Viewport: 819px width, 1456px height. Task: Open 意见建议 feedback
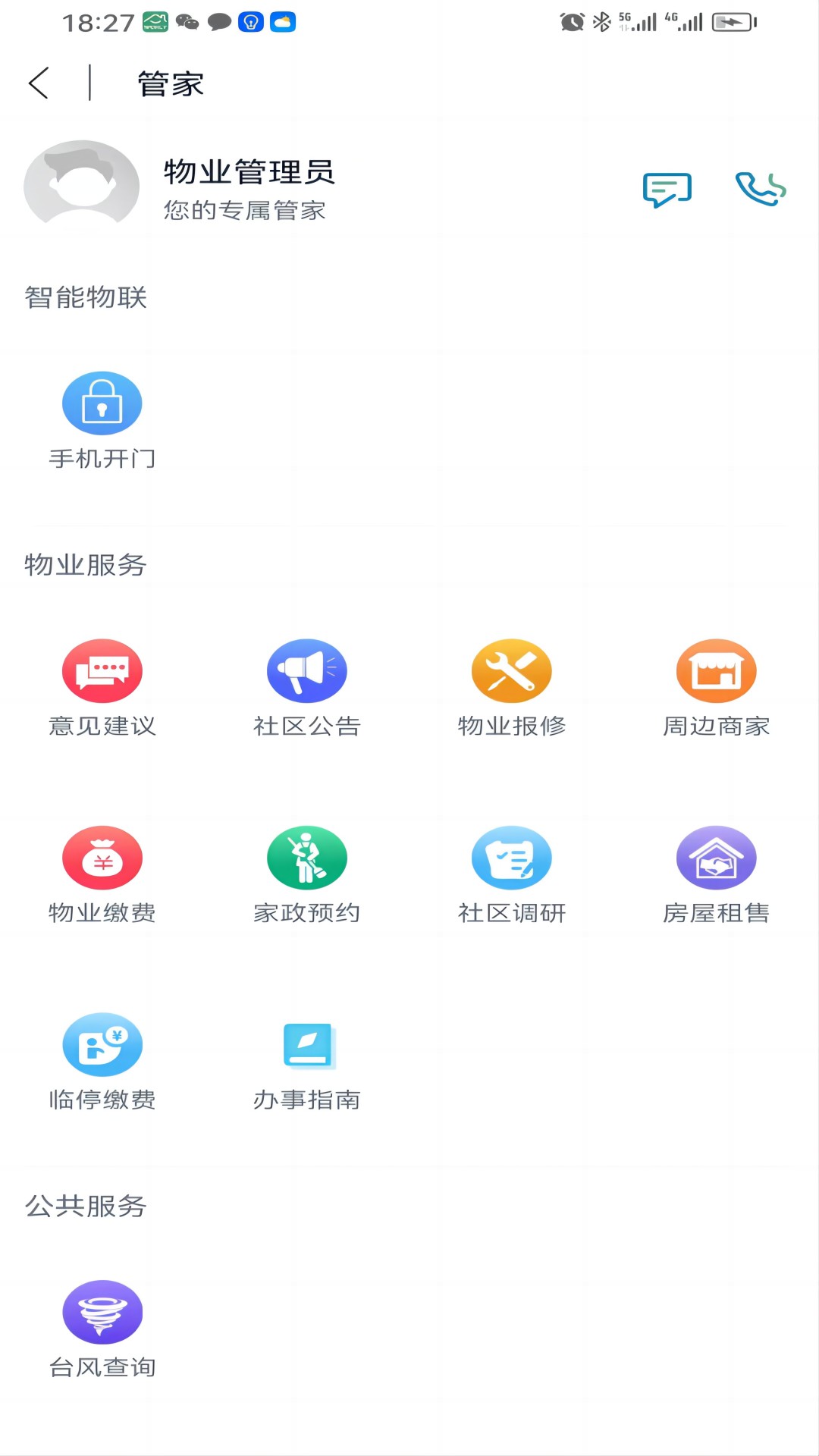102,672
